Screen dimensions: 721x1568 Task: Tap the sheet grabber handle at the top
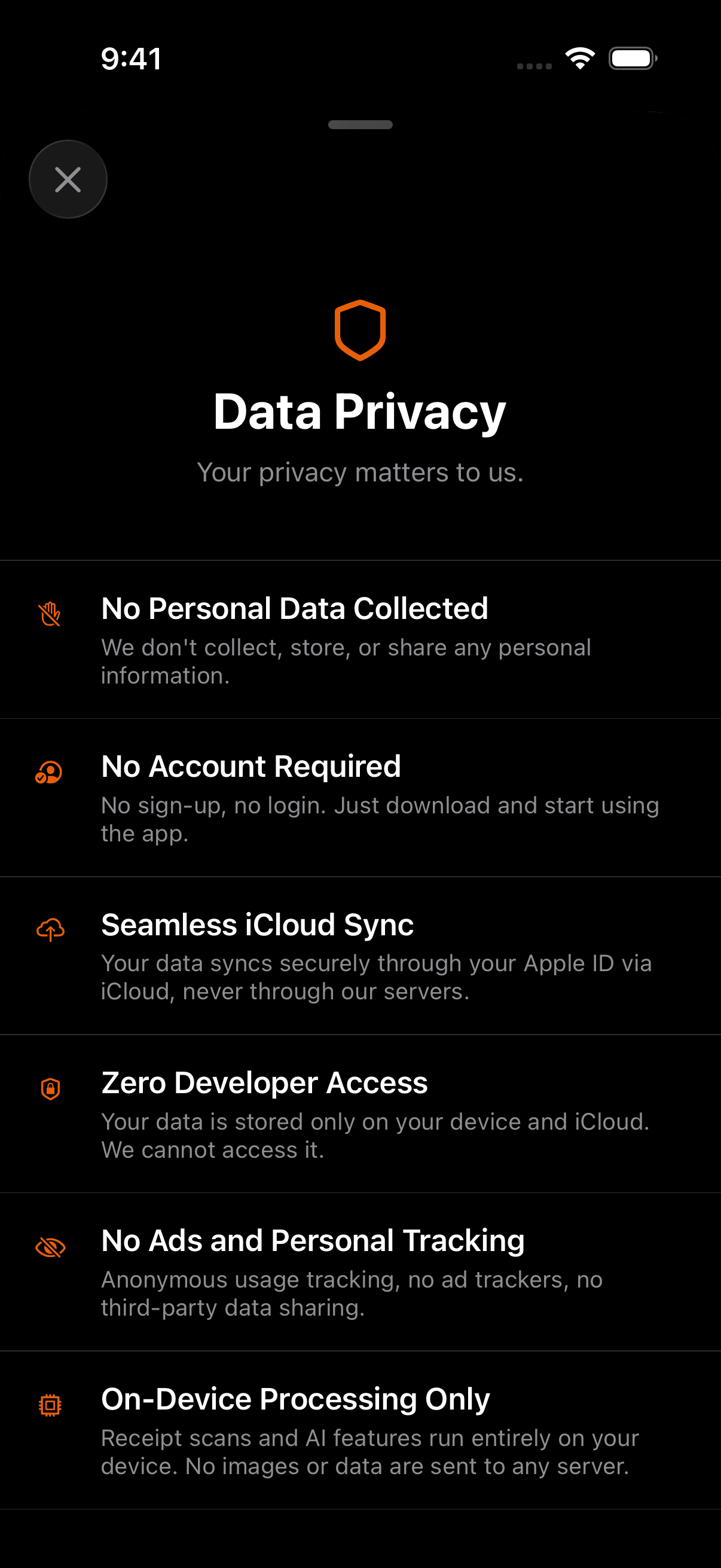360,125
